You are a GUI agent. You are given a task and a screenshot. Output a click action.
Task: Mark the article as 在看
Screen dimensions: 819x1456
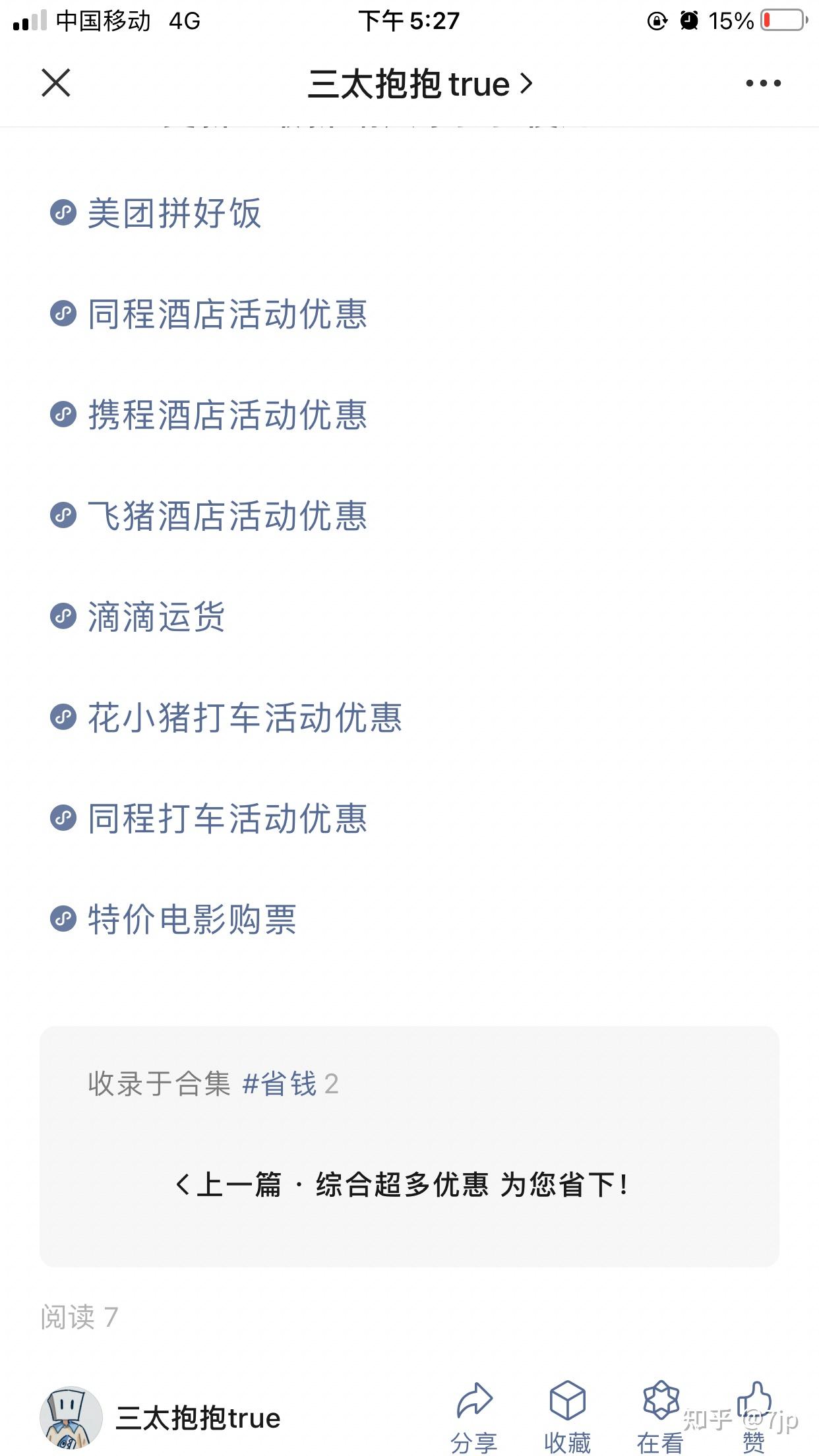click(660, 1416)
